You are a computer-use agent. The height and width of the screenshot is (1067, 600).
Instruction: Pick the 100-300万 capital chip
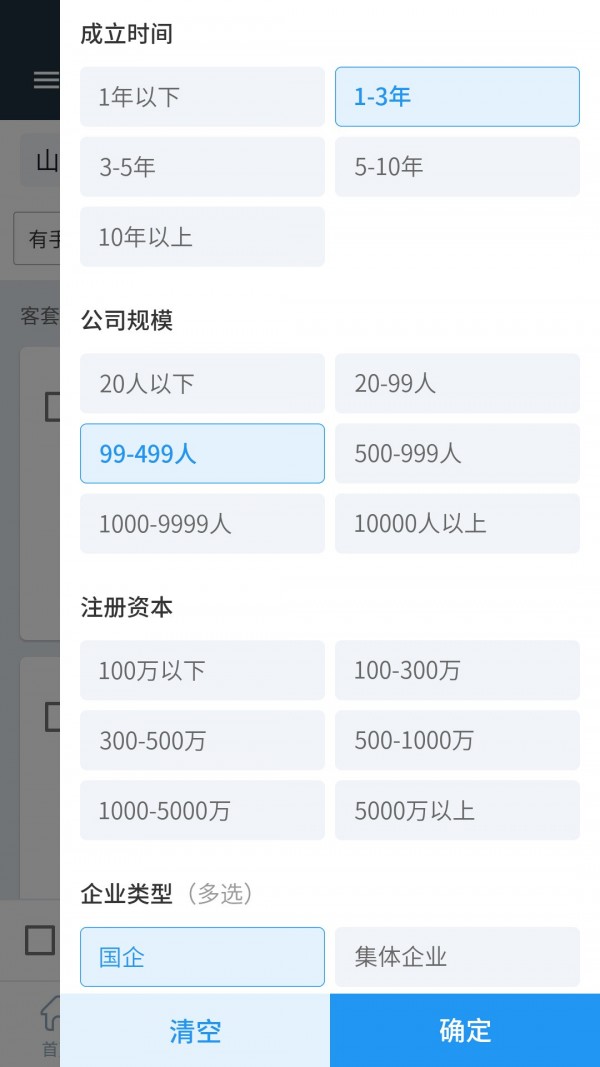point(457,670)
